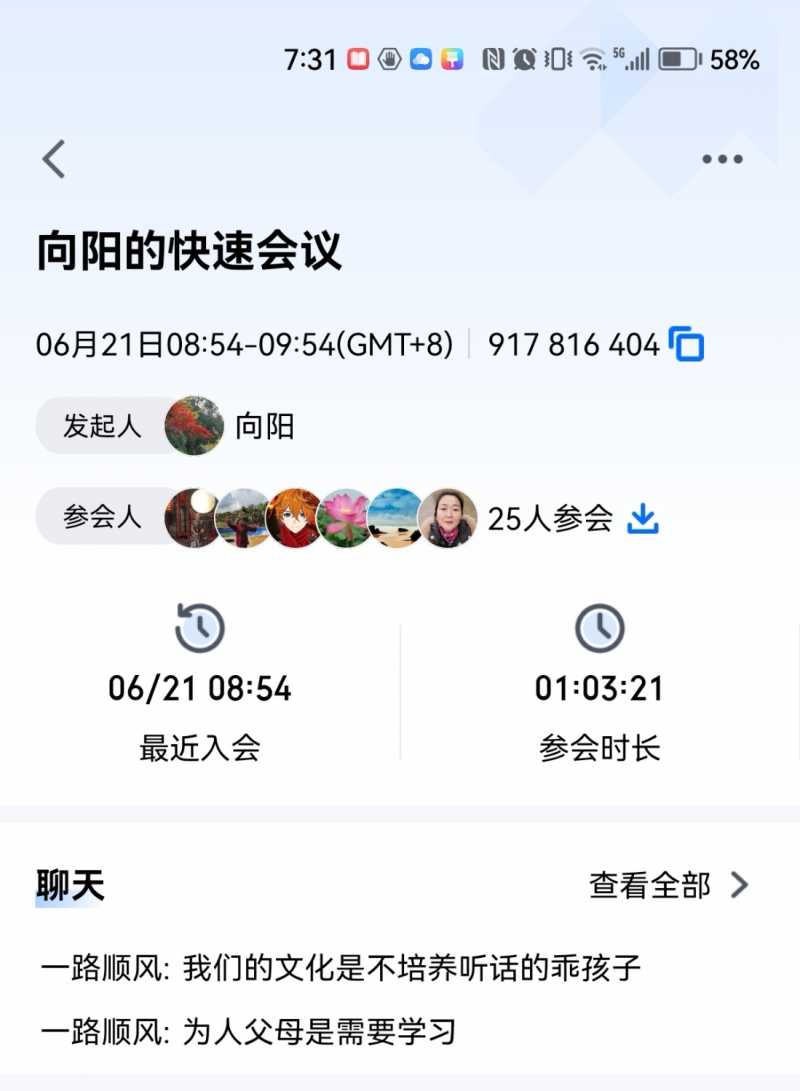
Task: Click the 查看全部 link
Action: 650,885
